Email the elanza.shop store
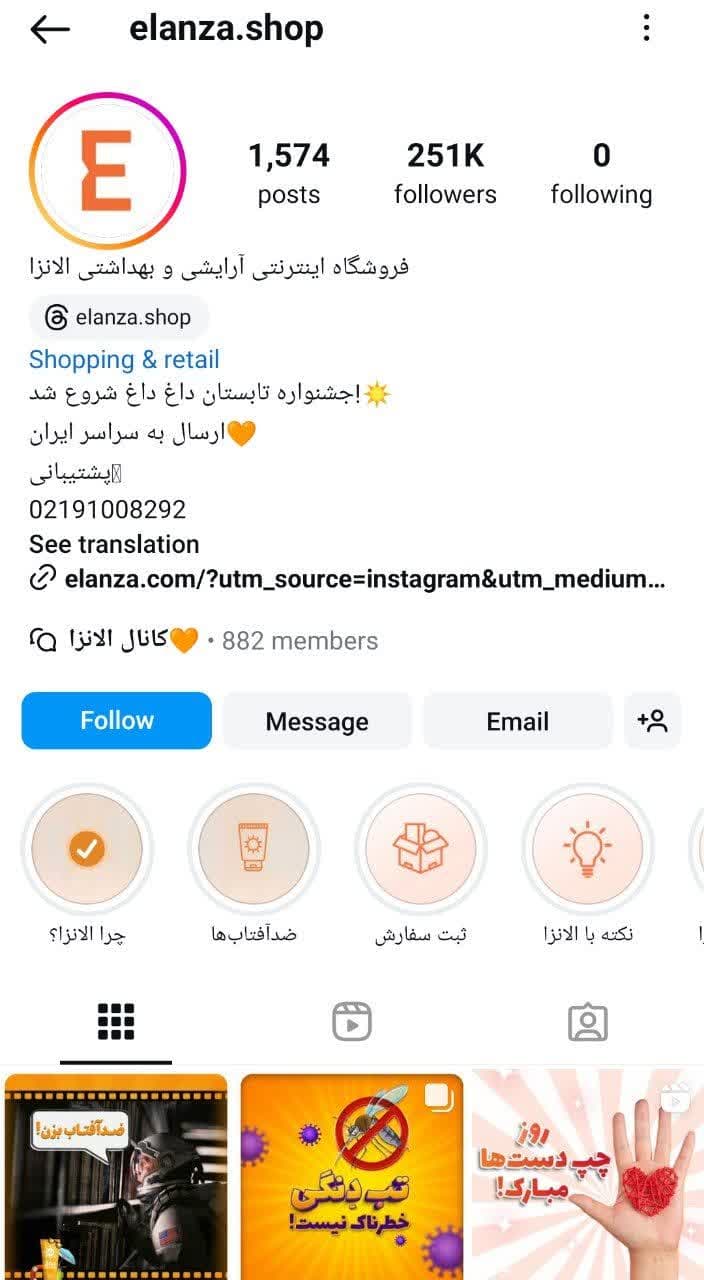 click(x=517, y=721)
